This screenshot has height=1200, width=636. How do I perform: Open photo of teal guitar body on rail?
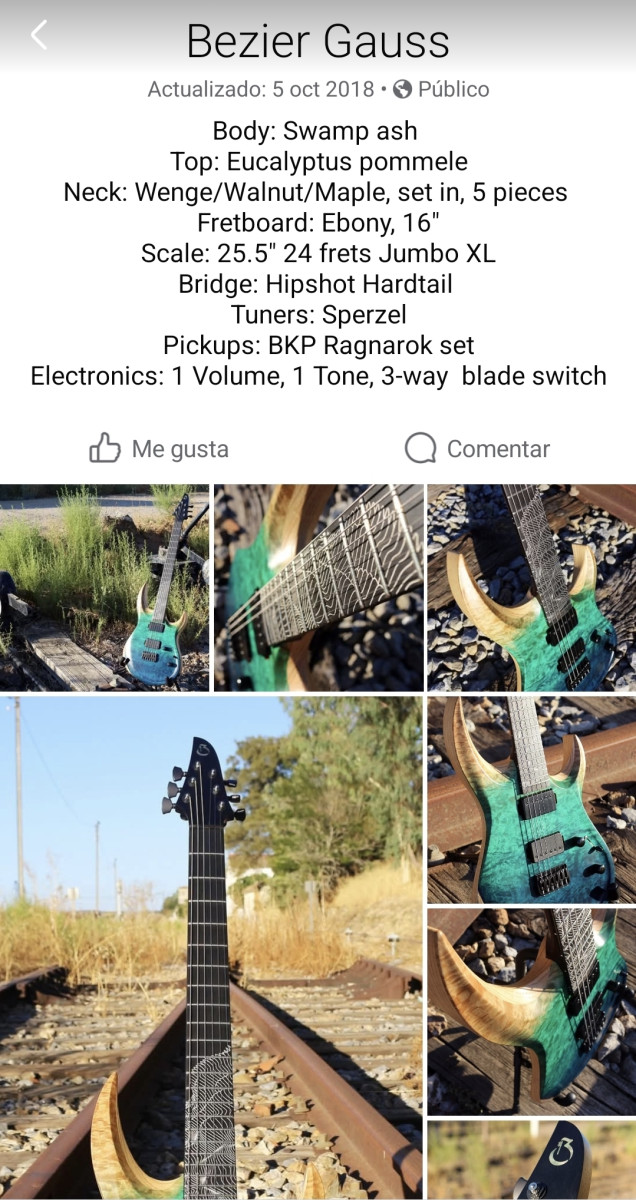[531, 800]
